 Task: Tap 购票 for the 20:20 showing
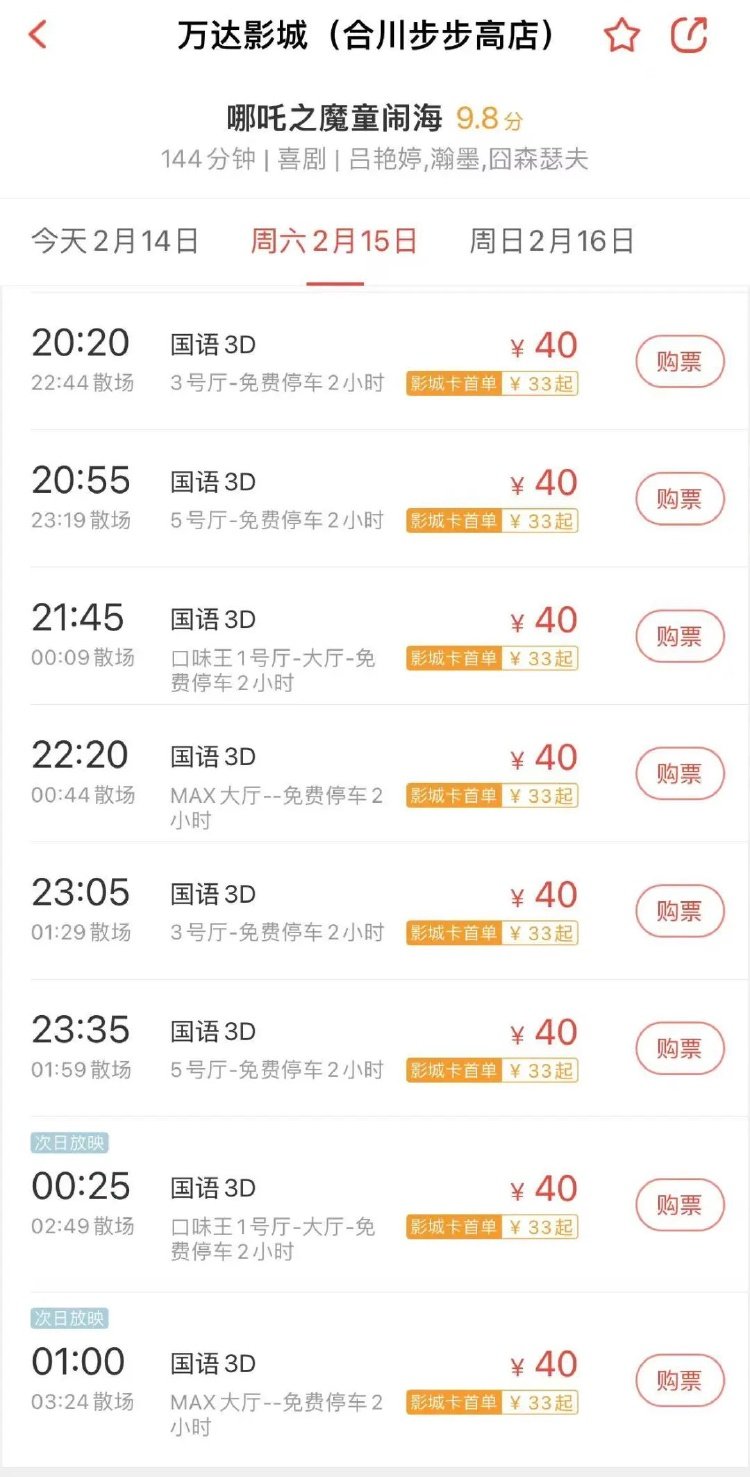(680, 362)
